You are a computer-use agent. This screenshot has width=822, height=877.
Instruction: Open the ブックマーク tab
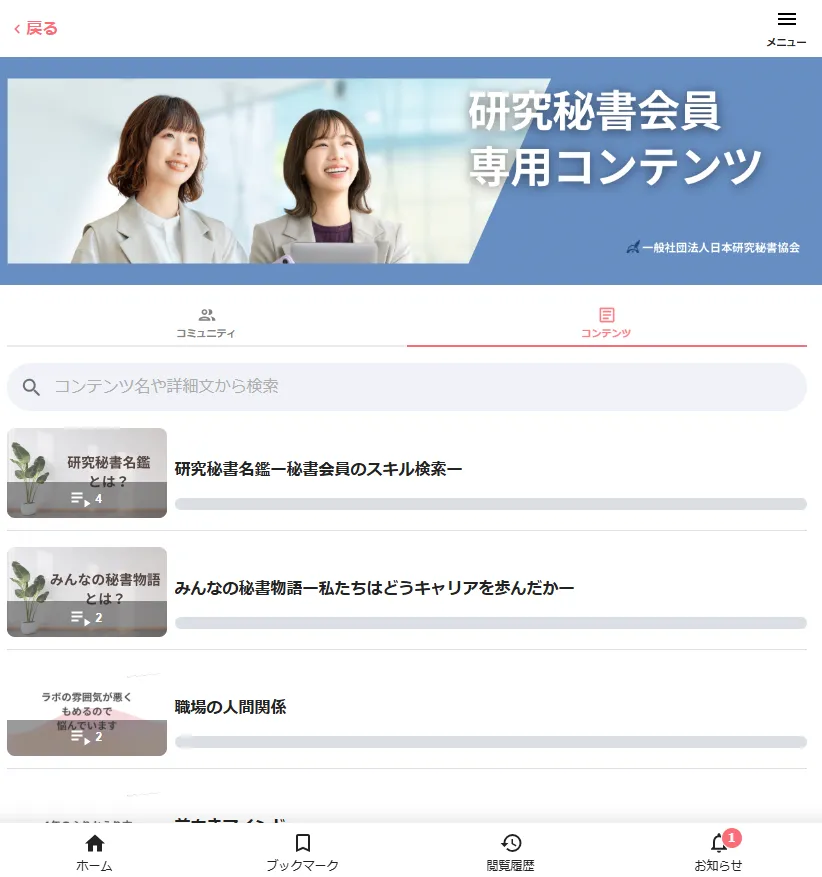coord(303,851)
